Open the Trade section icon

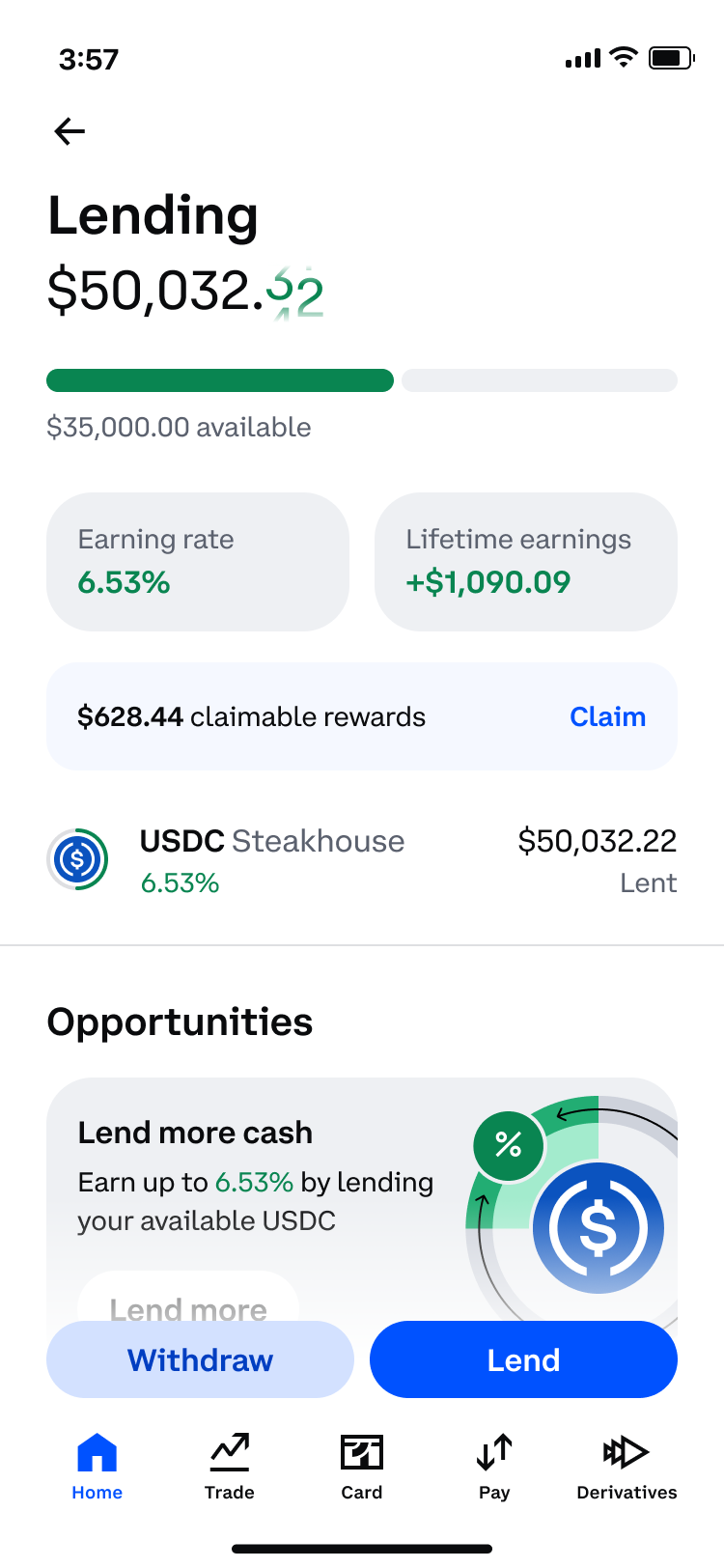click(229, 1450)
